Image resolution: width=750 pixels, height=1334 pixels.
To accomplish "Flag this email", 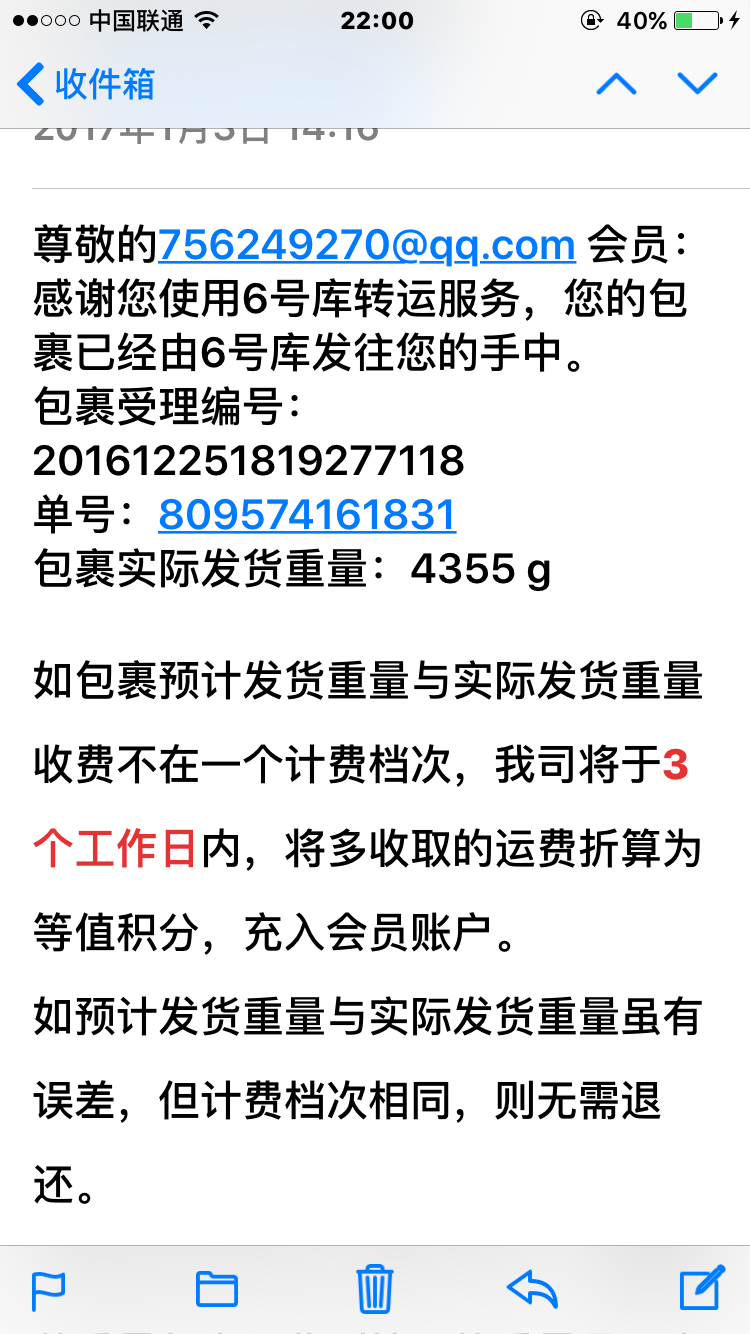I will tap(48, 1289).
